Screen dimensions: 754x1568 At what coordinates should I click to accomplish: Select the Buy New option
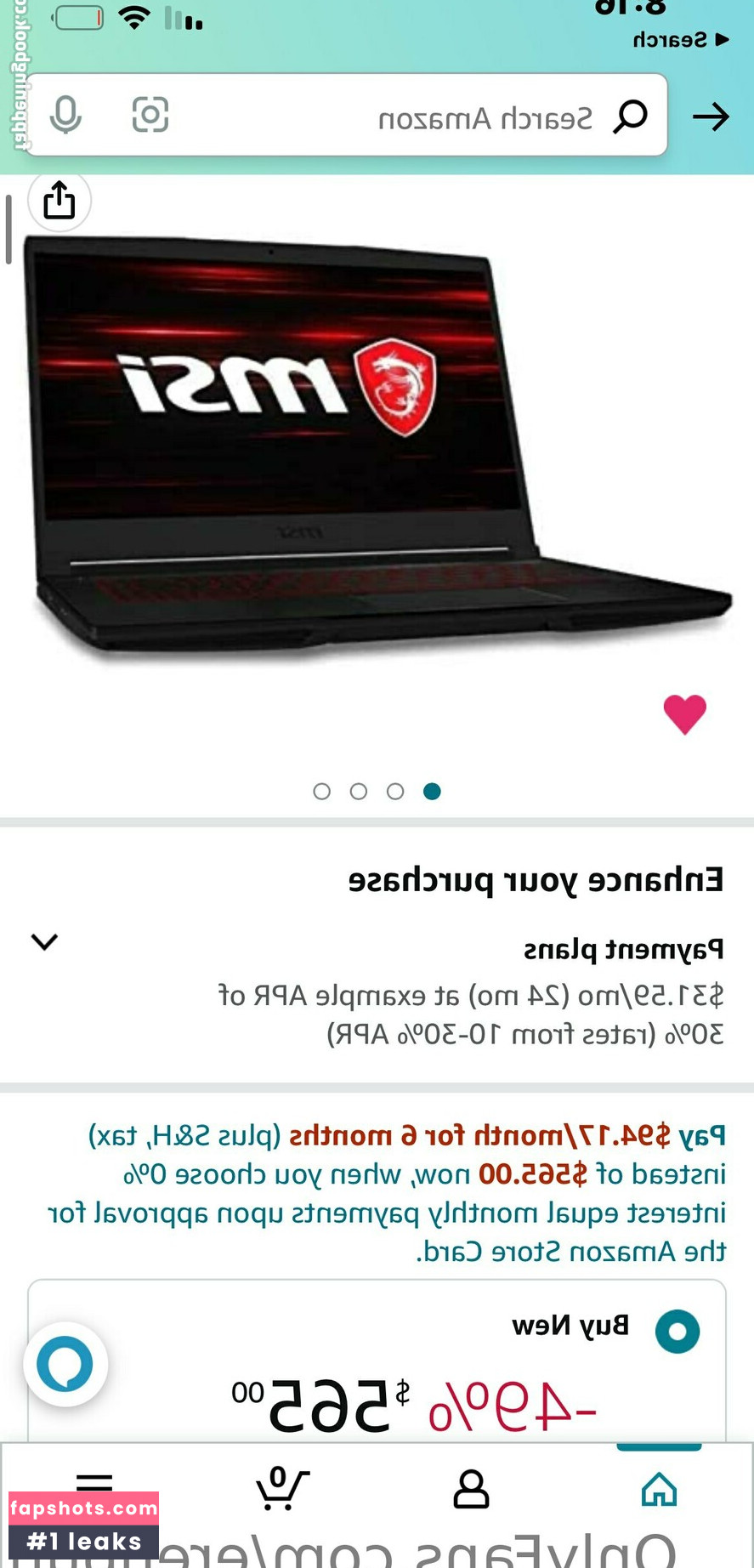[677, 1332]
